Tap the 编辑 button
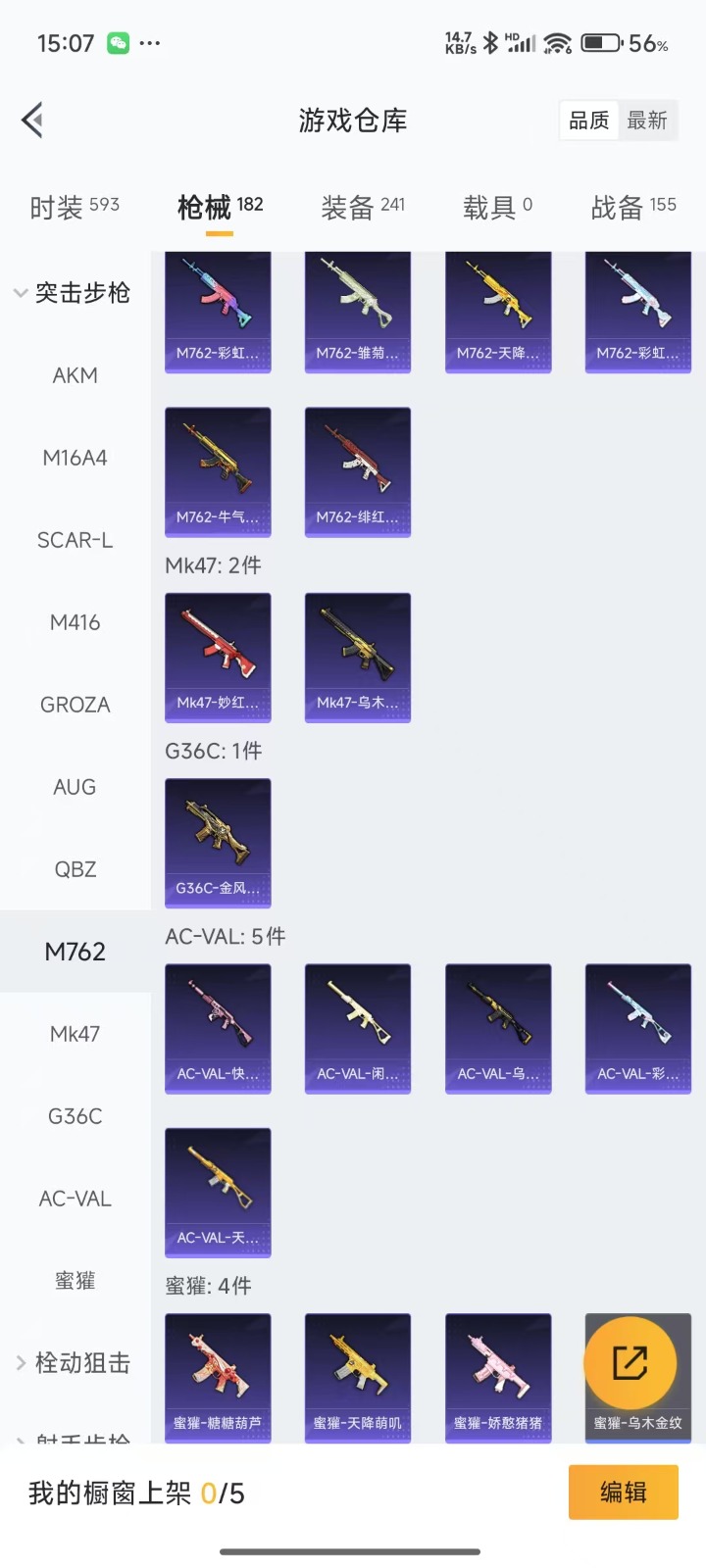Image resolution: width=706 pixels, height=1568 pixels. click(x=623, y=1492)
